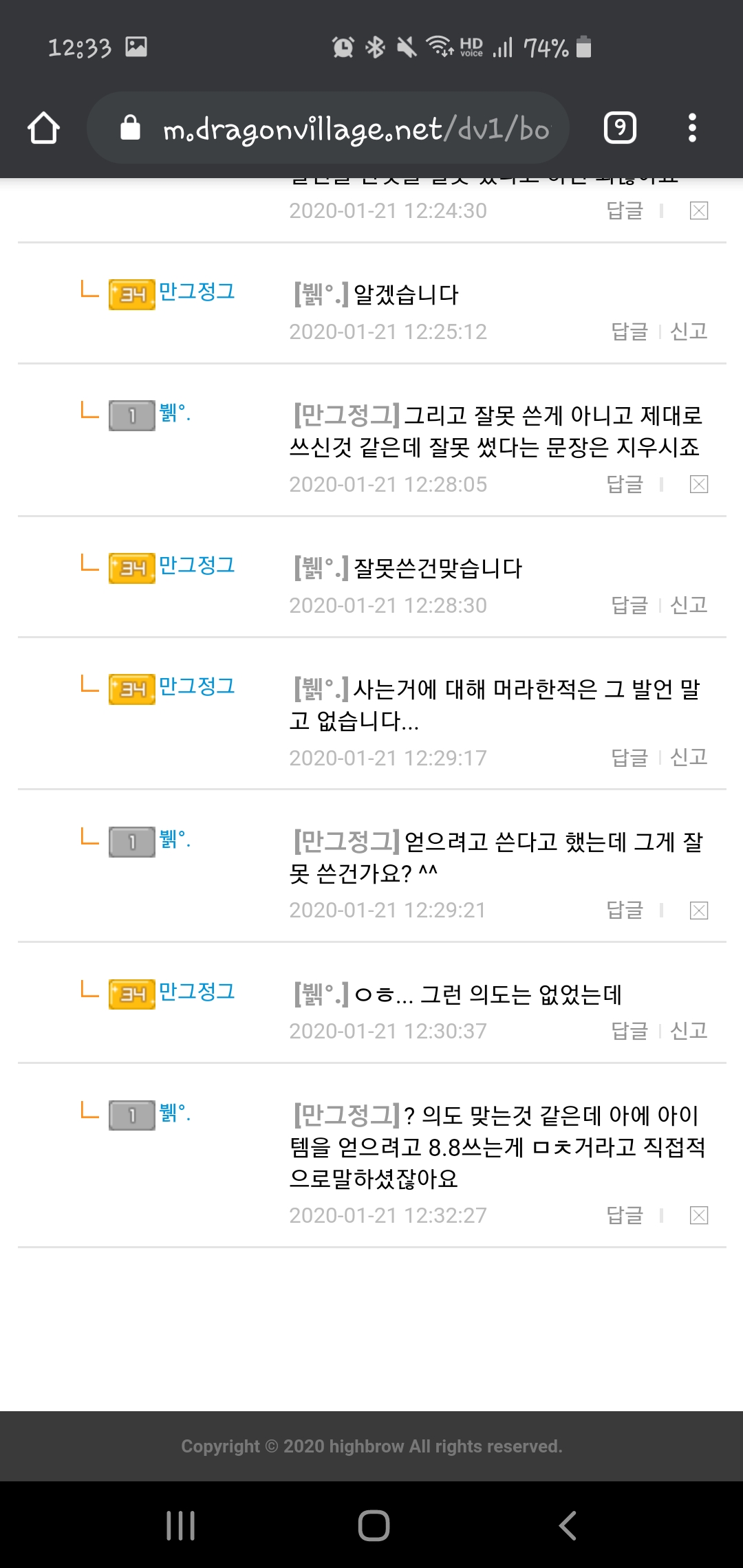Open the browser overflow menu

(692, 128)
